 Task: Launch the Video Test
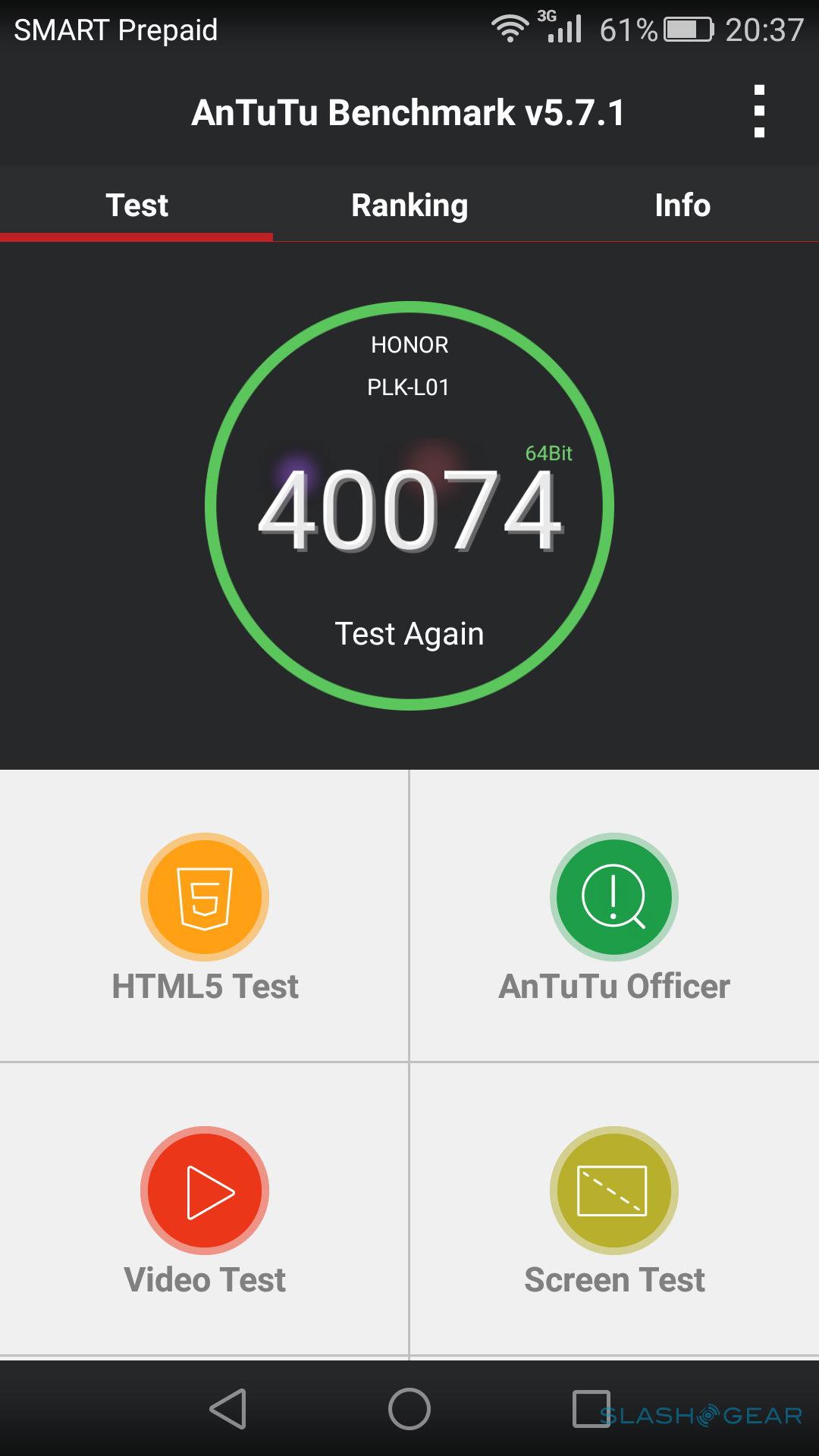pos(205,1191)
